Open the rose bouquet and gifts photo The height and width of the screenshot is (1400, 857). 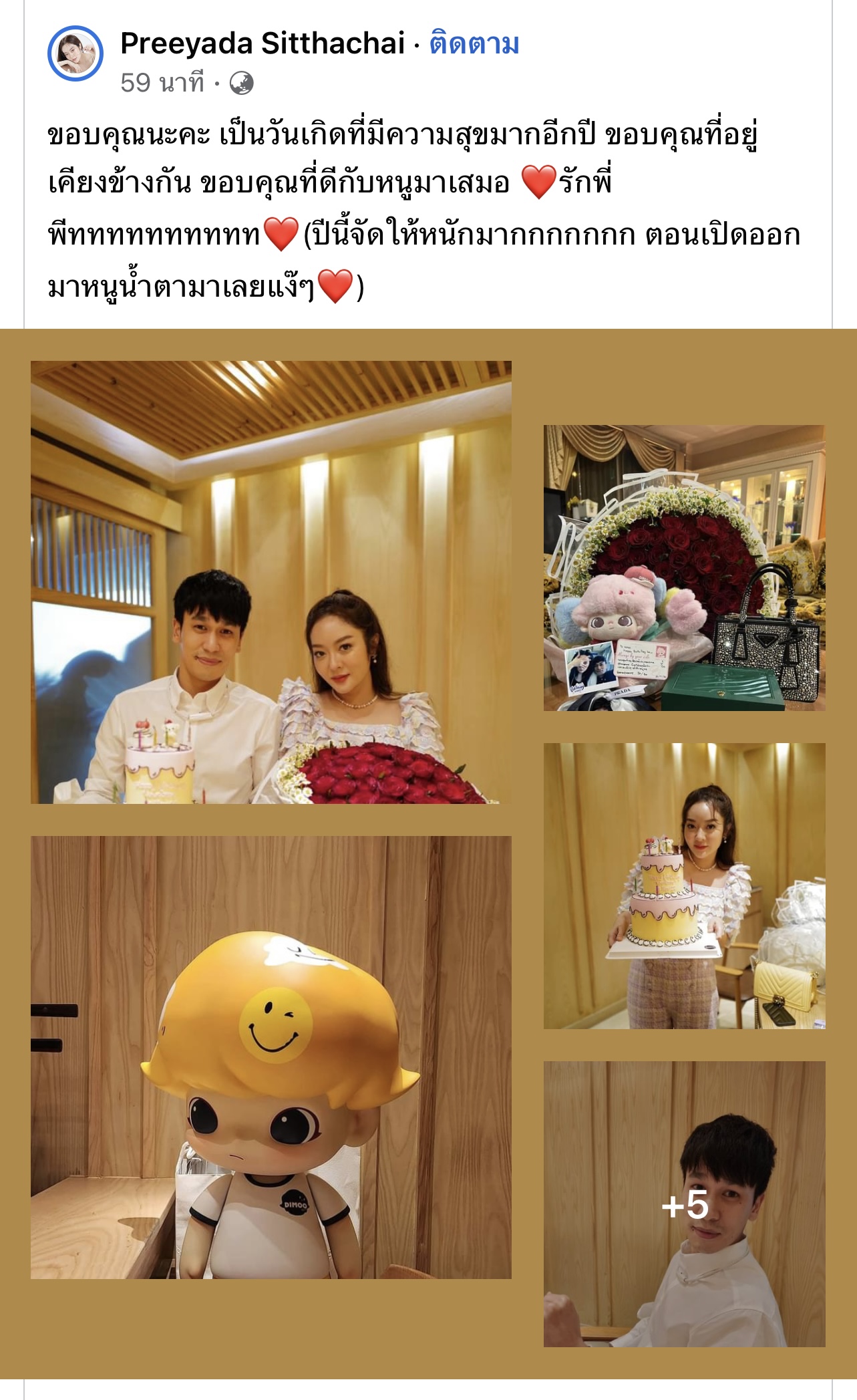[684, 567]
